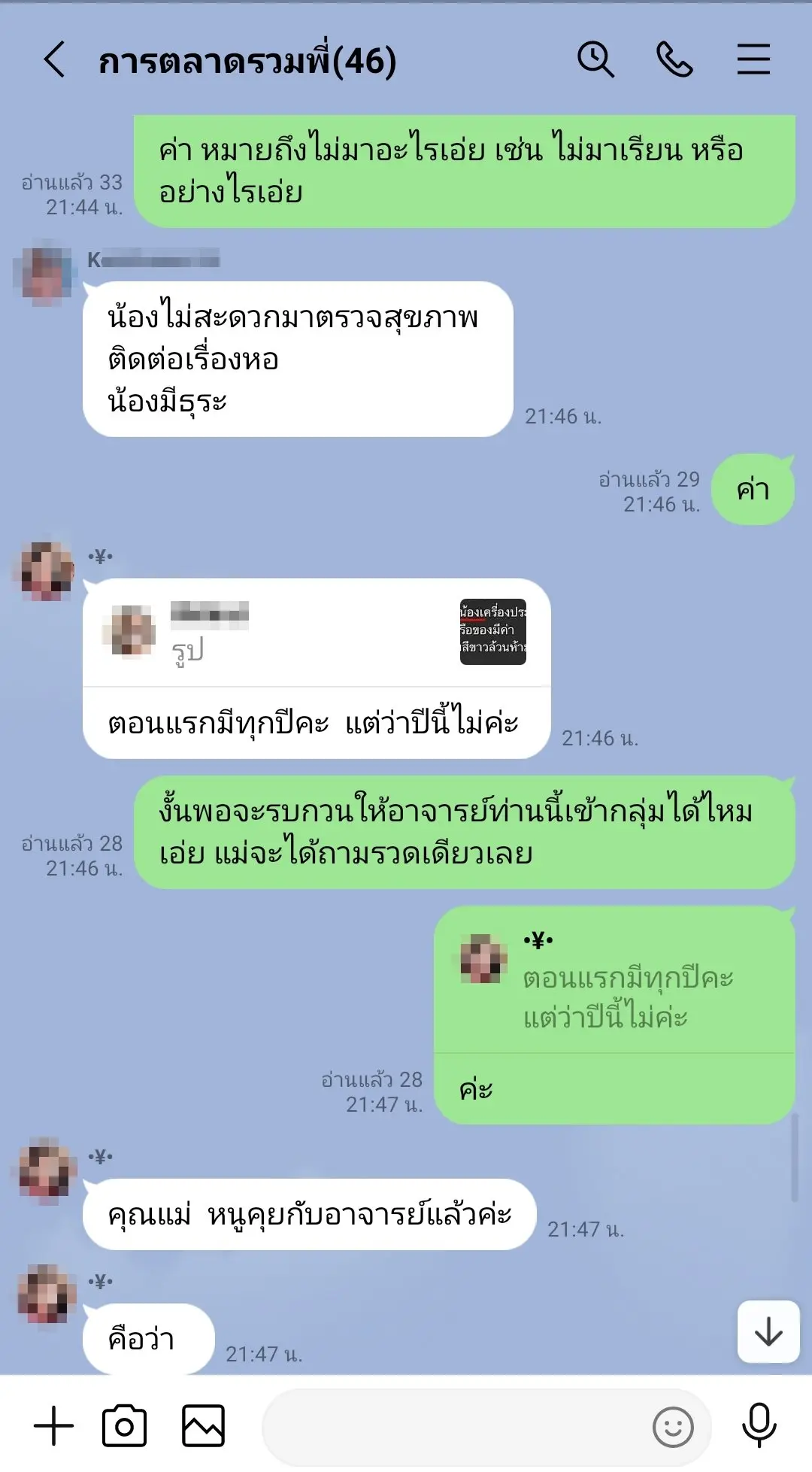Image resolution: width=812 pixels, height=1472 pixels.
Task: Start a group call
Action: [674, 59]
